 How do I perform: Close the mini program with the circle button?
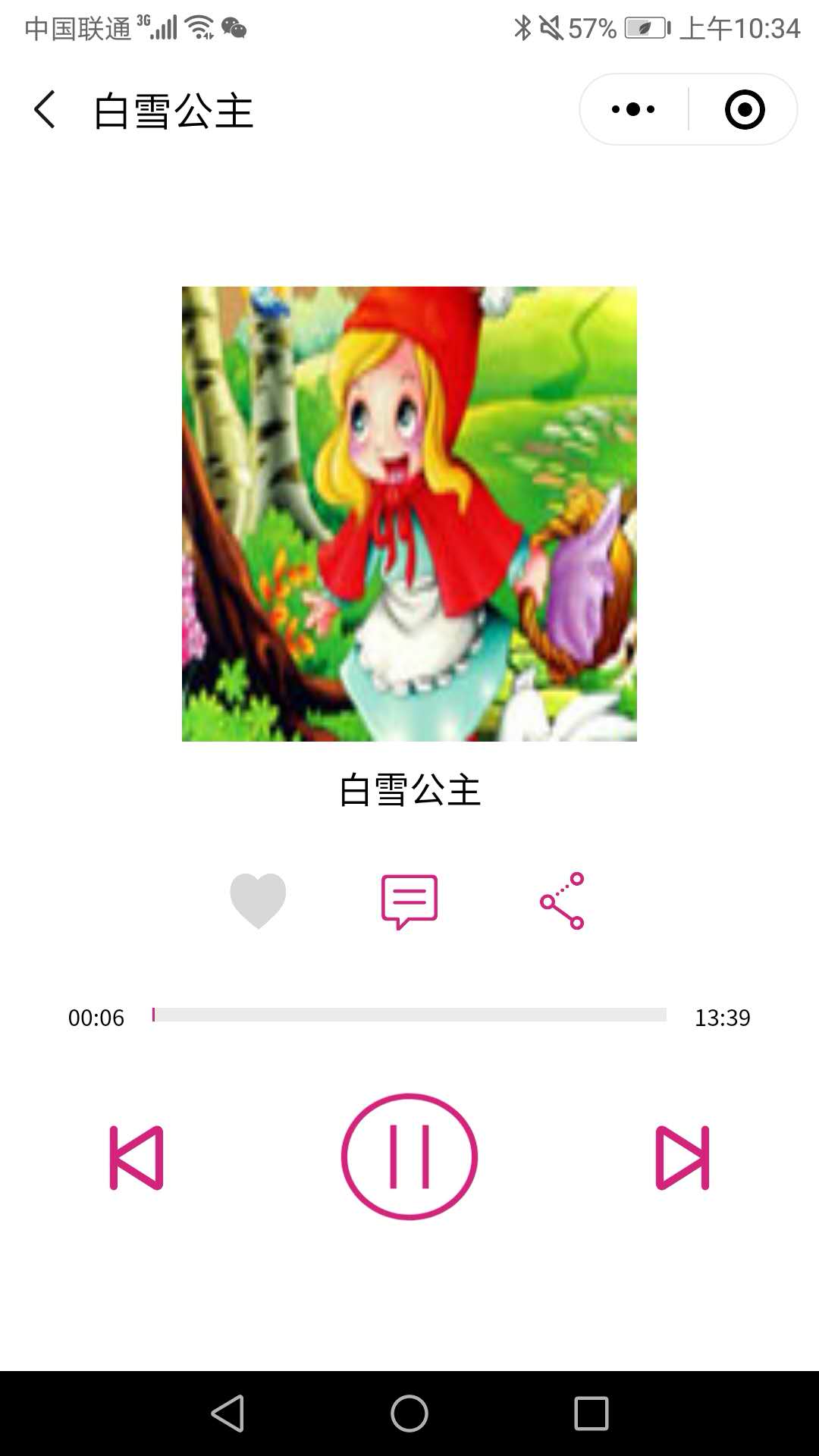[x=745, y=109]
